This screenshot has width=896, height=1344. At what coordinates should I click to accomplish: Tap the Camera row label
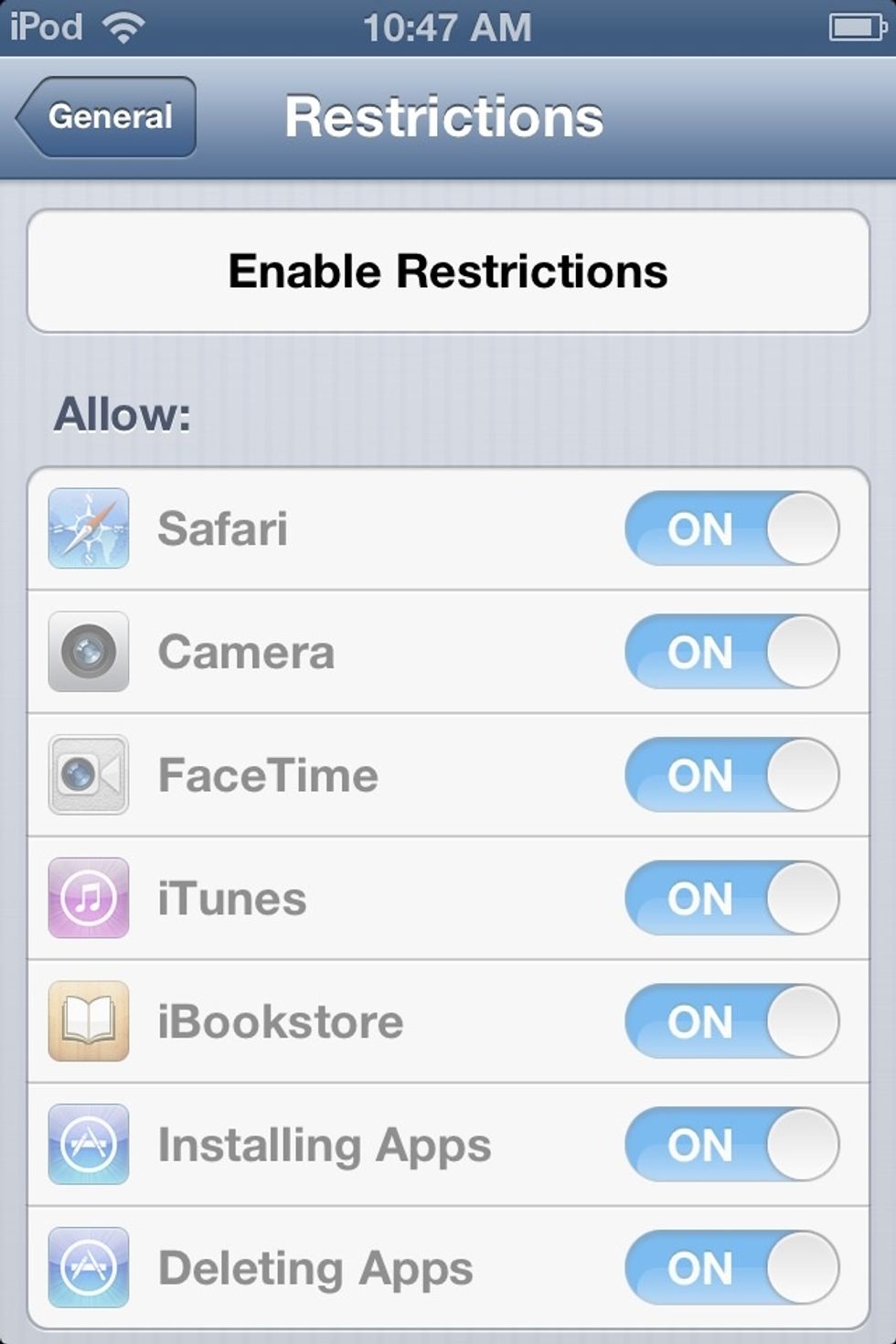[244, 651]
